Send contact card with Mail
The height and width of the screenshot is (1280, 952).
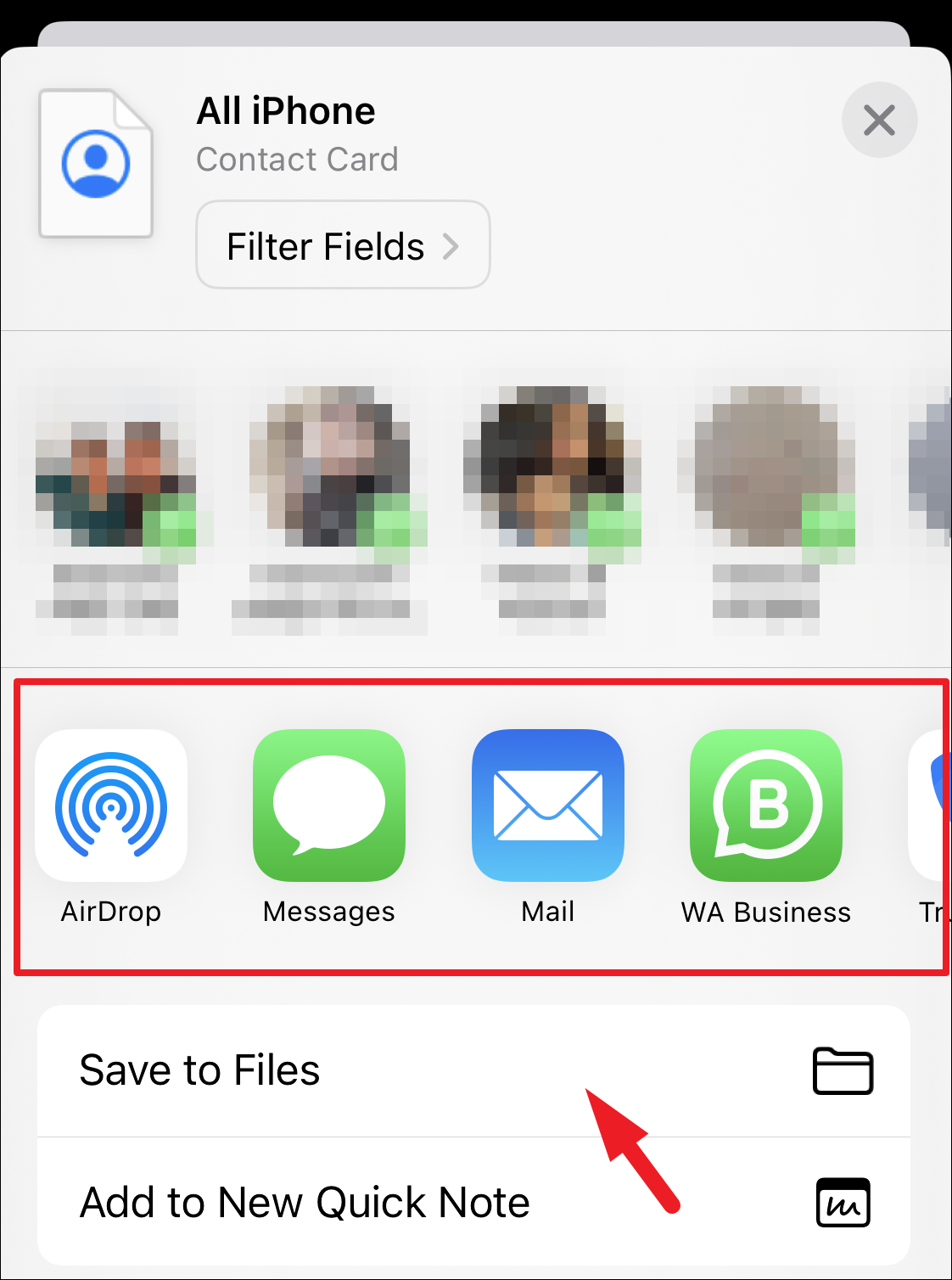point(547,806)
